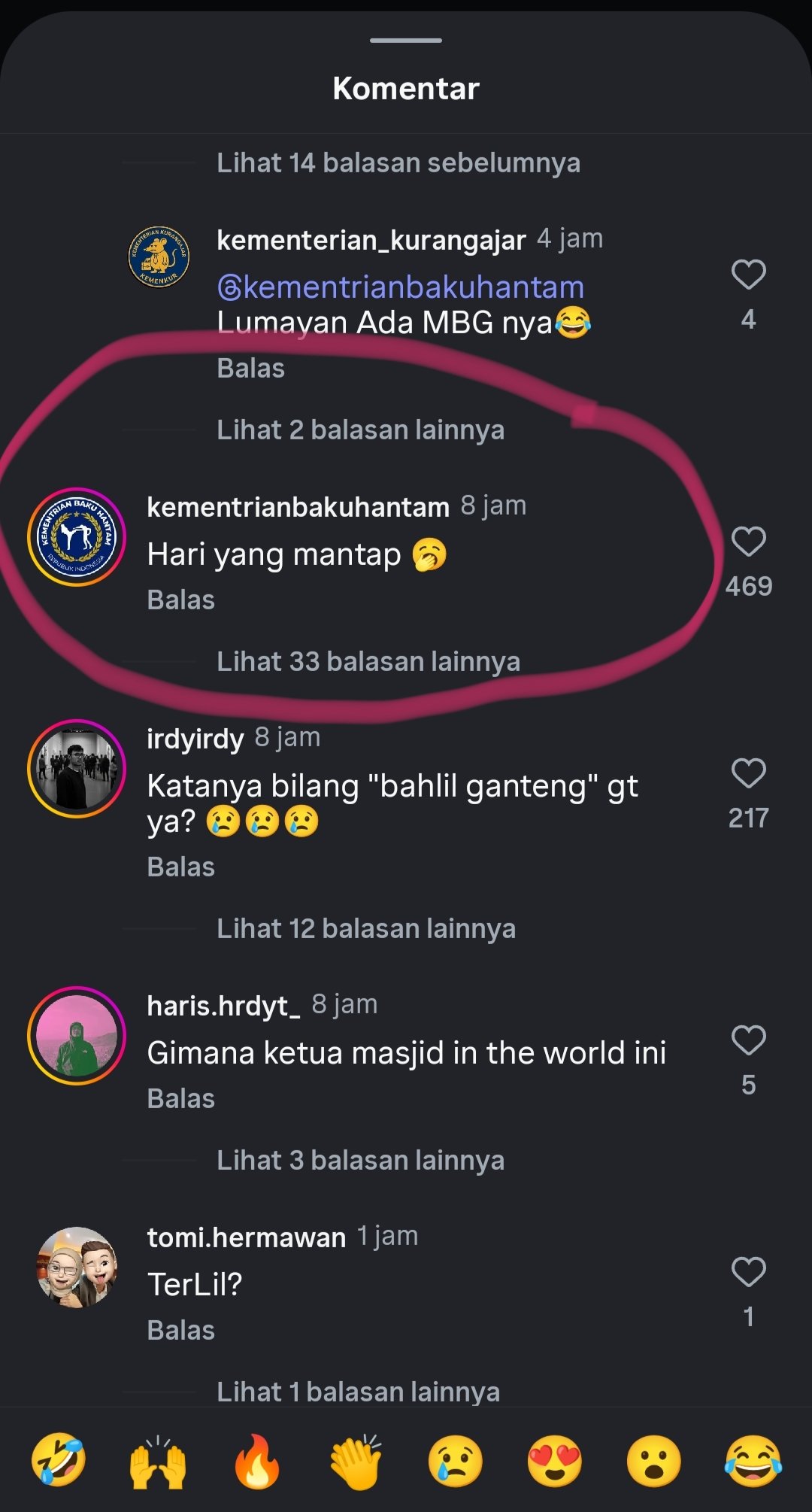Reply to kementrianbakuhantam's comment

point(180,600)
